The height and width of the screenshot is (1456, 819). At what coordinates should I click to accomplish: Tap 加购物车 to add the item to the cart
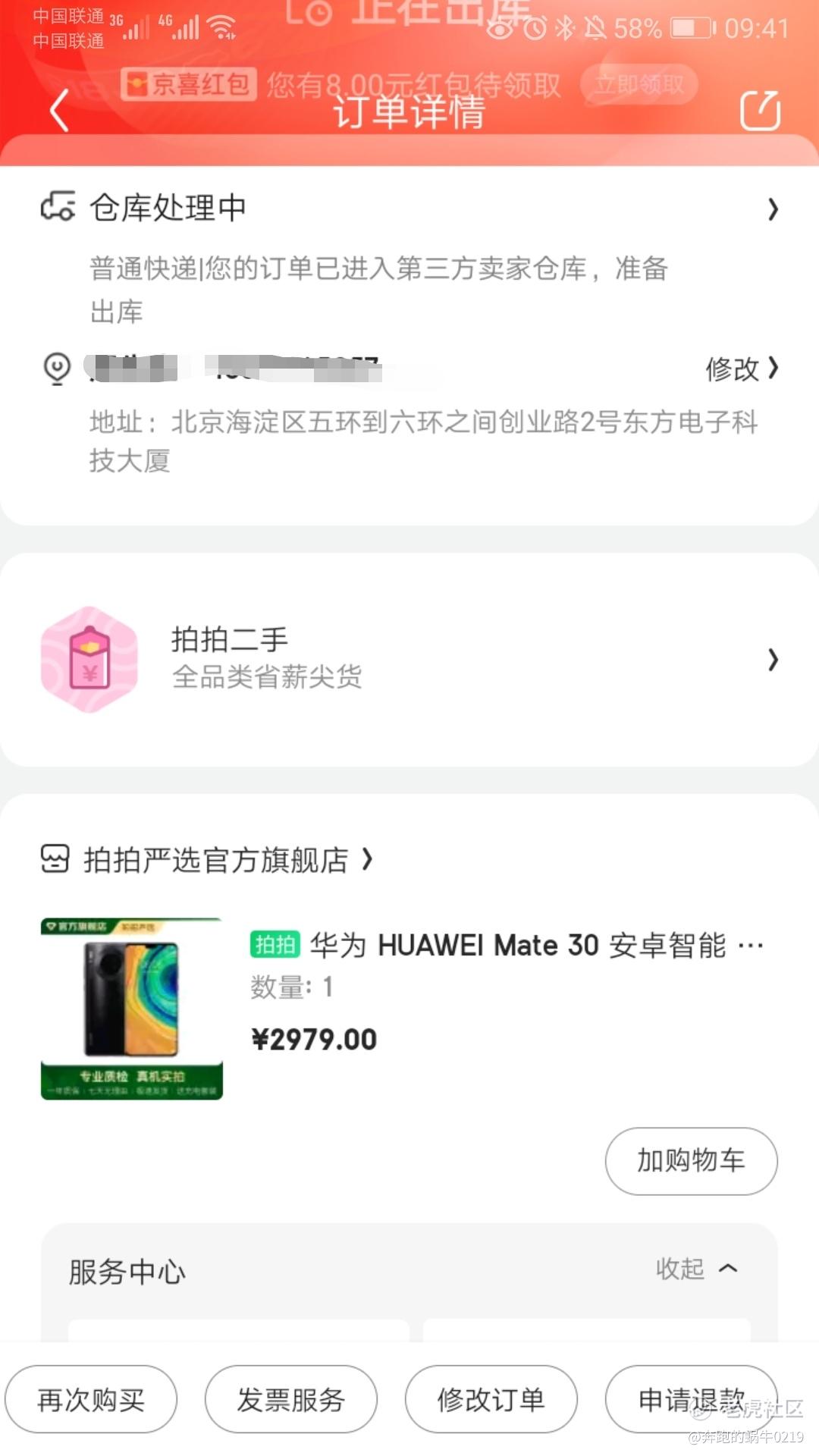(691, 1161)
